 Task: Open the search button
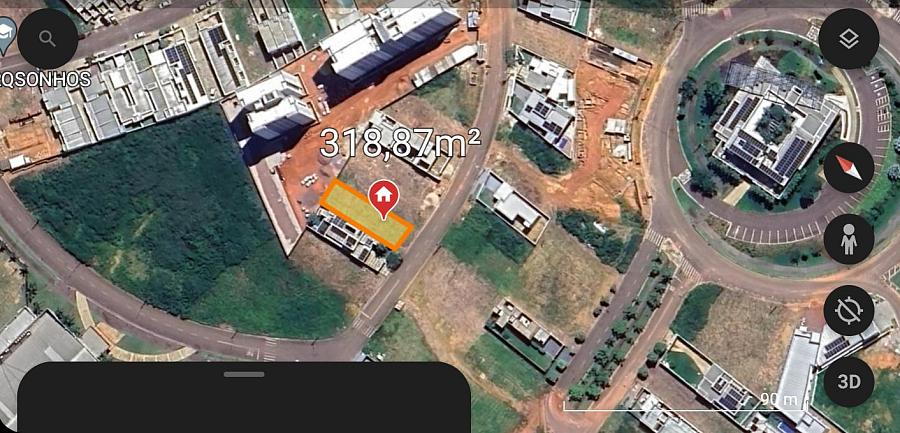(x=47, y=39)
